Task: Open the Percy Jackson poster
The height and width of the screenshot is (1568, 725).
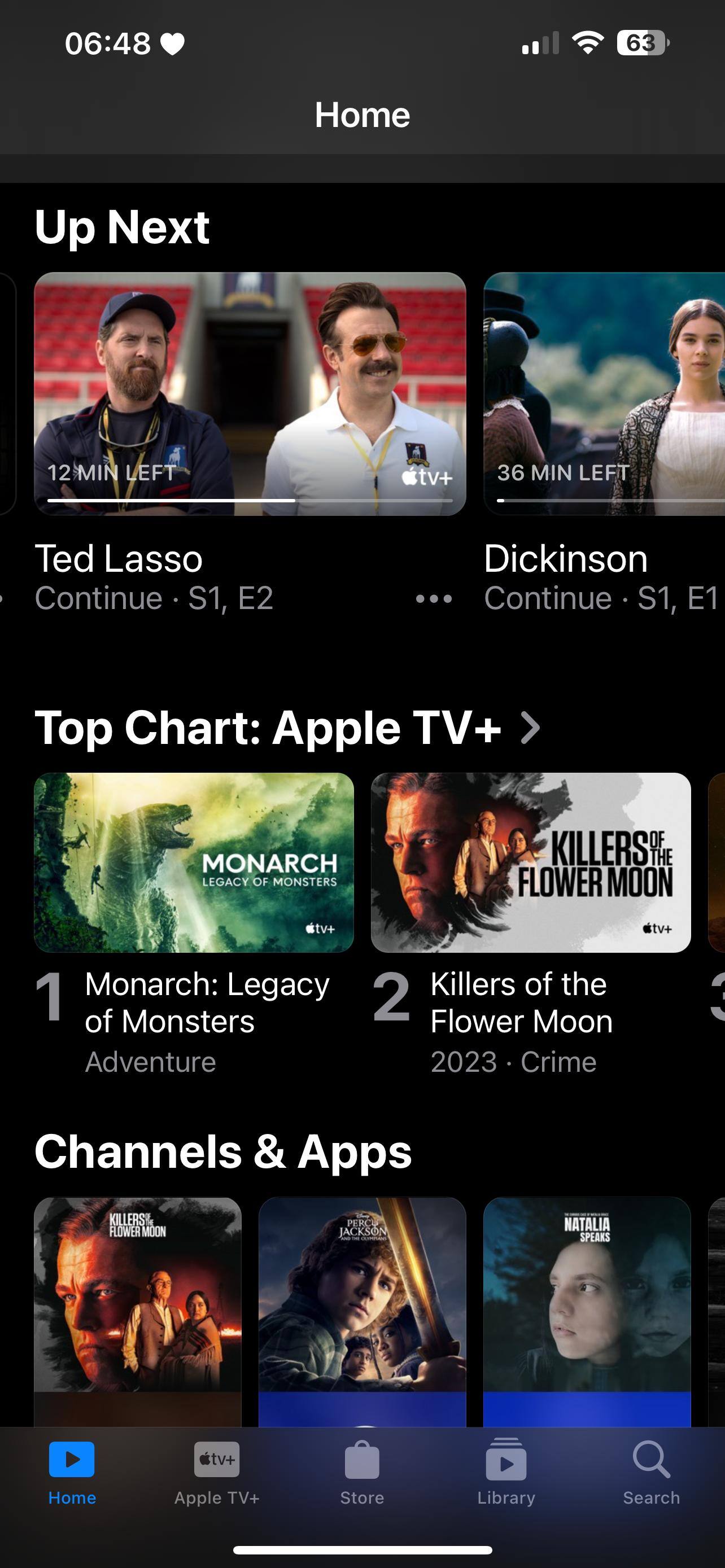Action: tap(362, 1309)
